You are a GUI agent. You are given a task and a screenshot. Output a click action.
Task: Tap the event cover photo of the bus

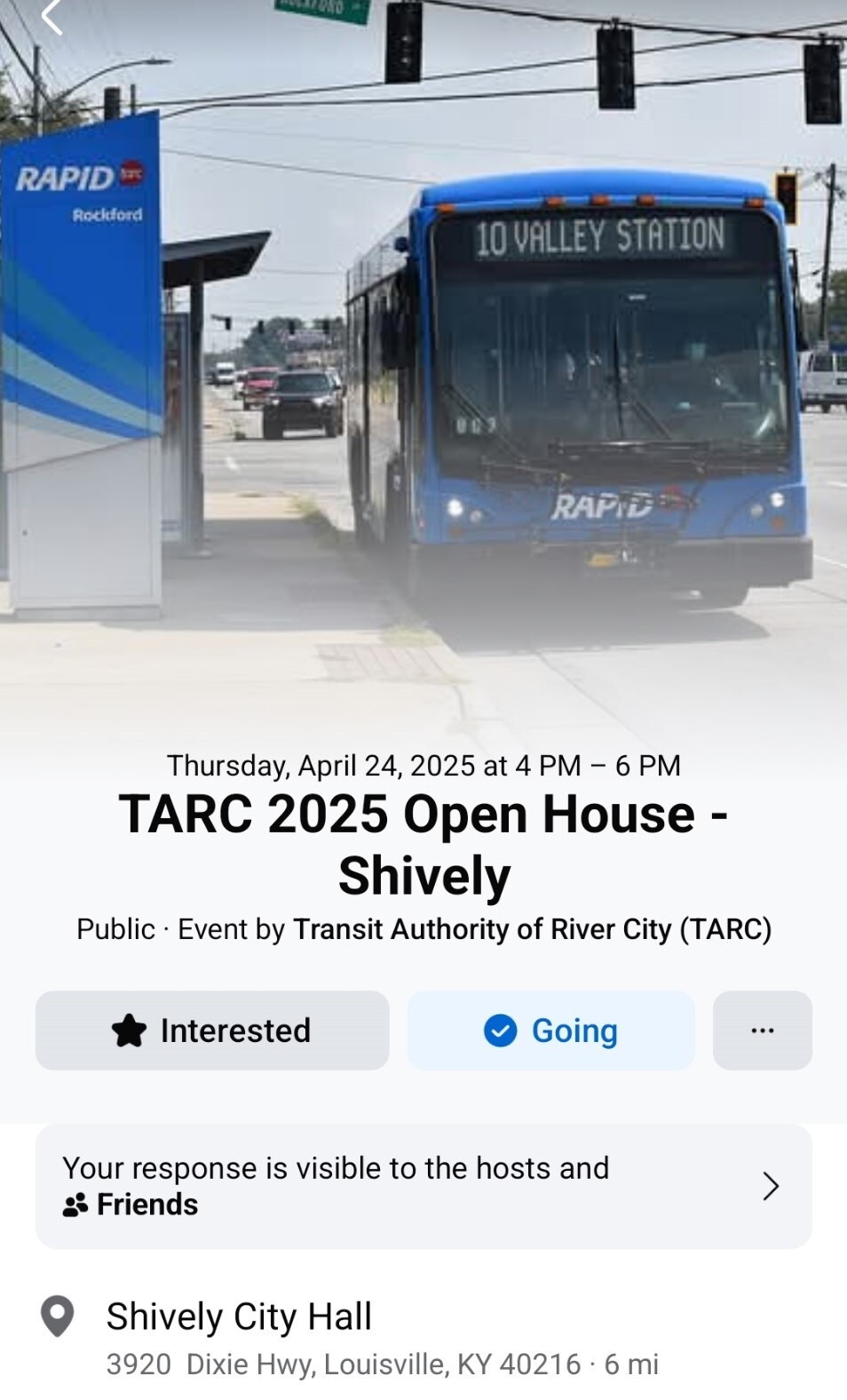pyautogui.click(x=423, y=355)
